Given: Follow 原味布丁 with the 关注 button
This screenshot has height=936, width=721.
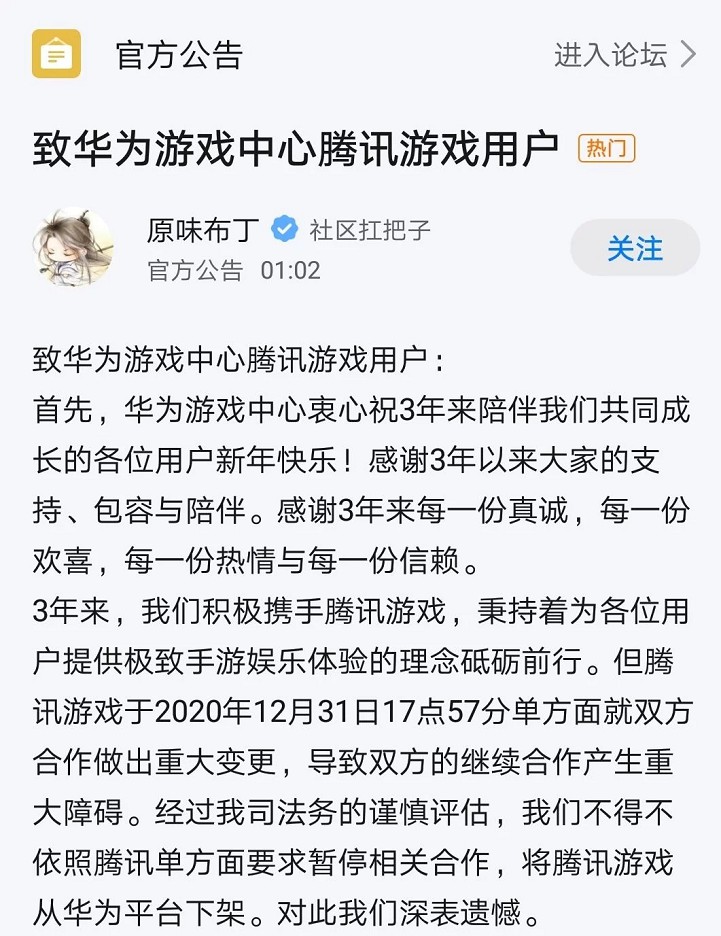Looking at the screenshot, I should [634, 248].
